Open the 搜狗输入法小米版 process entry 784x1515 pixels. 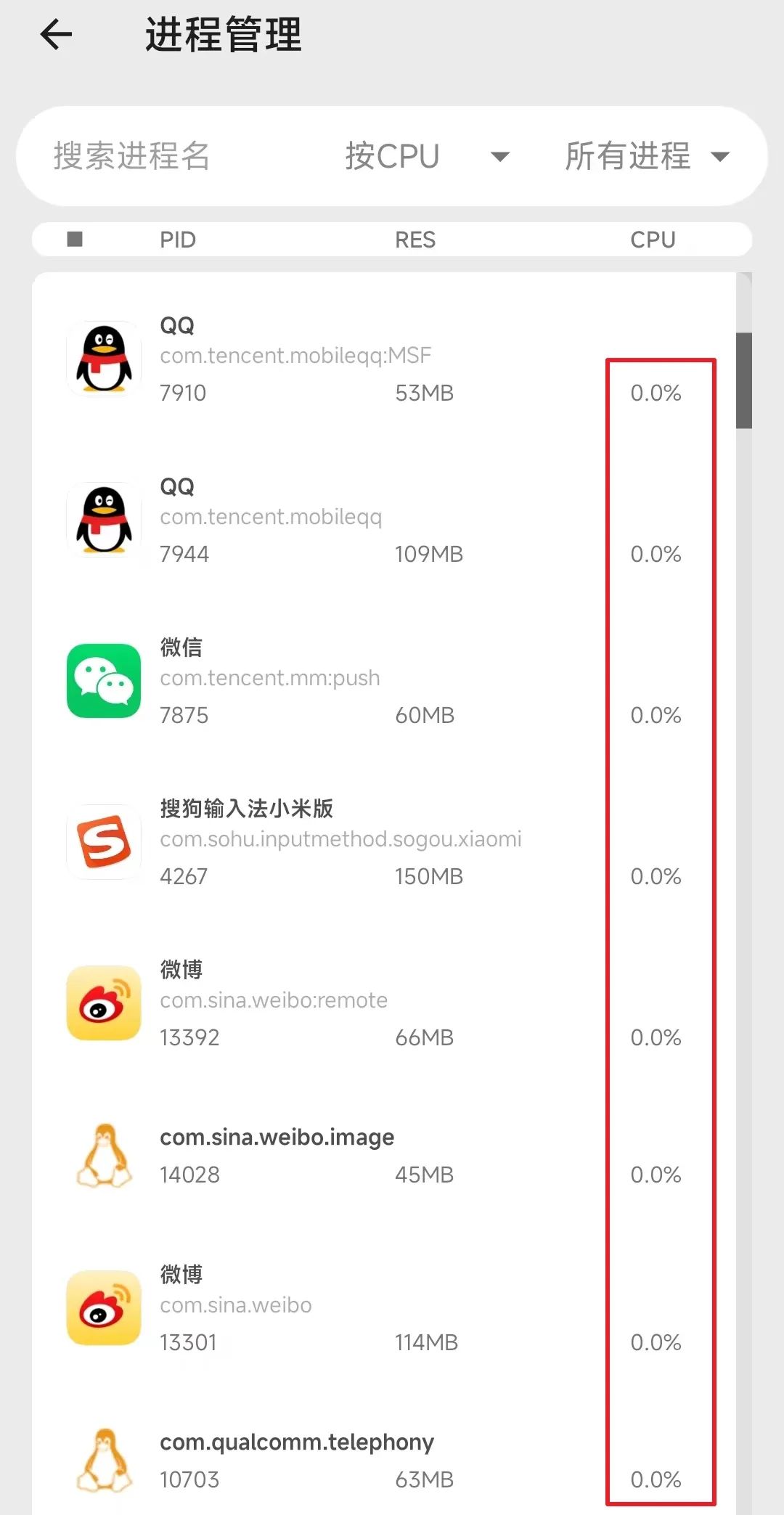(x=327, y=841)
